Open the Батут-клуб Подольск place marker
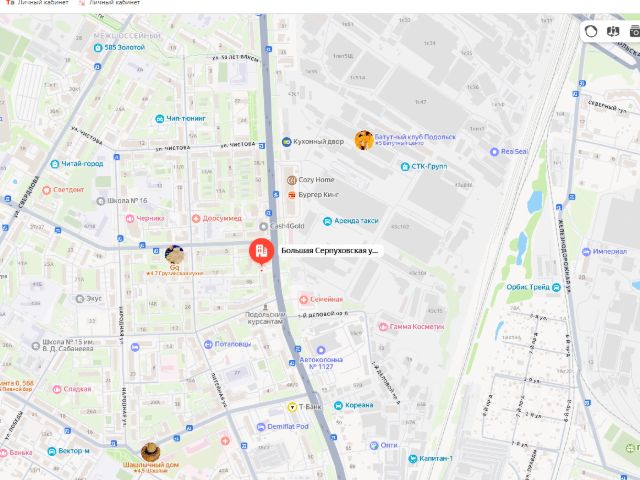The image size is (640, 480). (364, 140)
